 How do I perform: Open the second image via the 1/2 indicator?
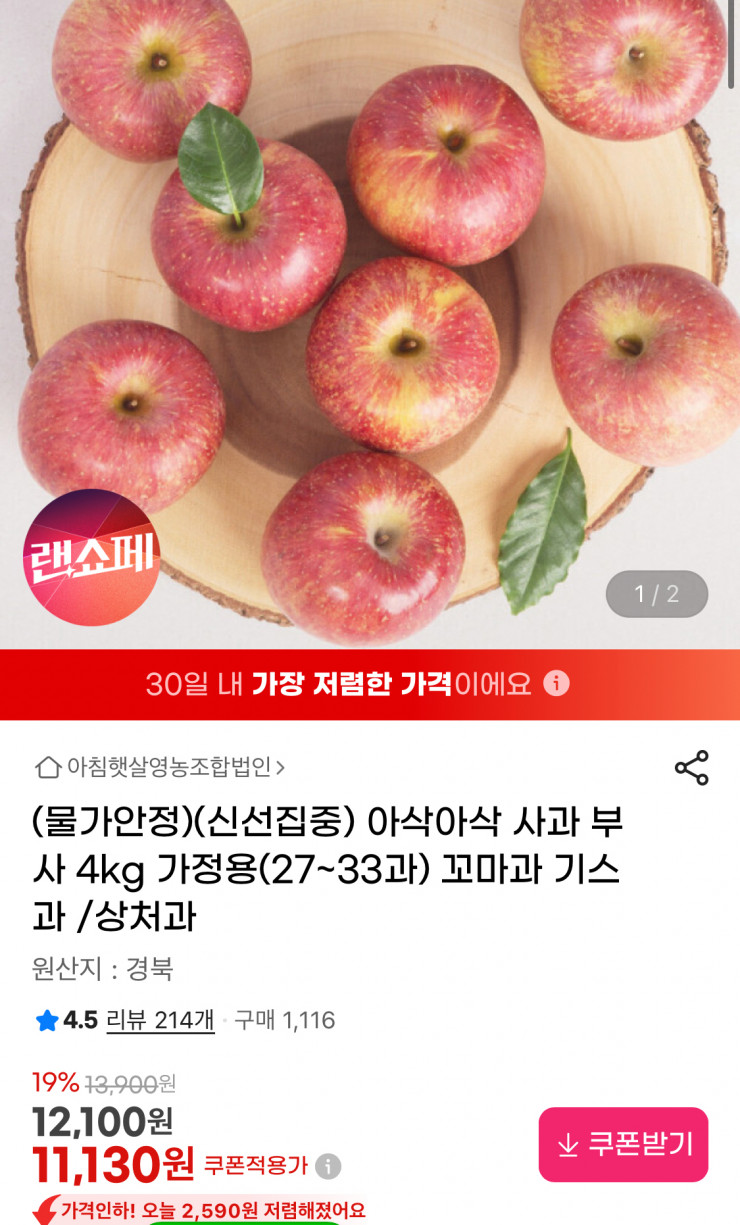[659, 592]
